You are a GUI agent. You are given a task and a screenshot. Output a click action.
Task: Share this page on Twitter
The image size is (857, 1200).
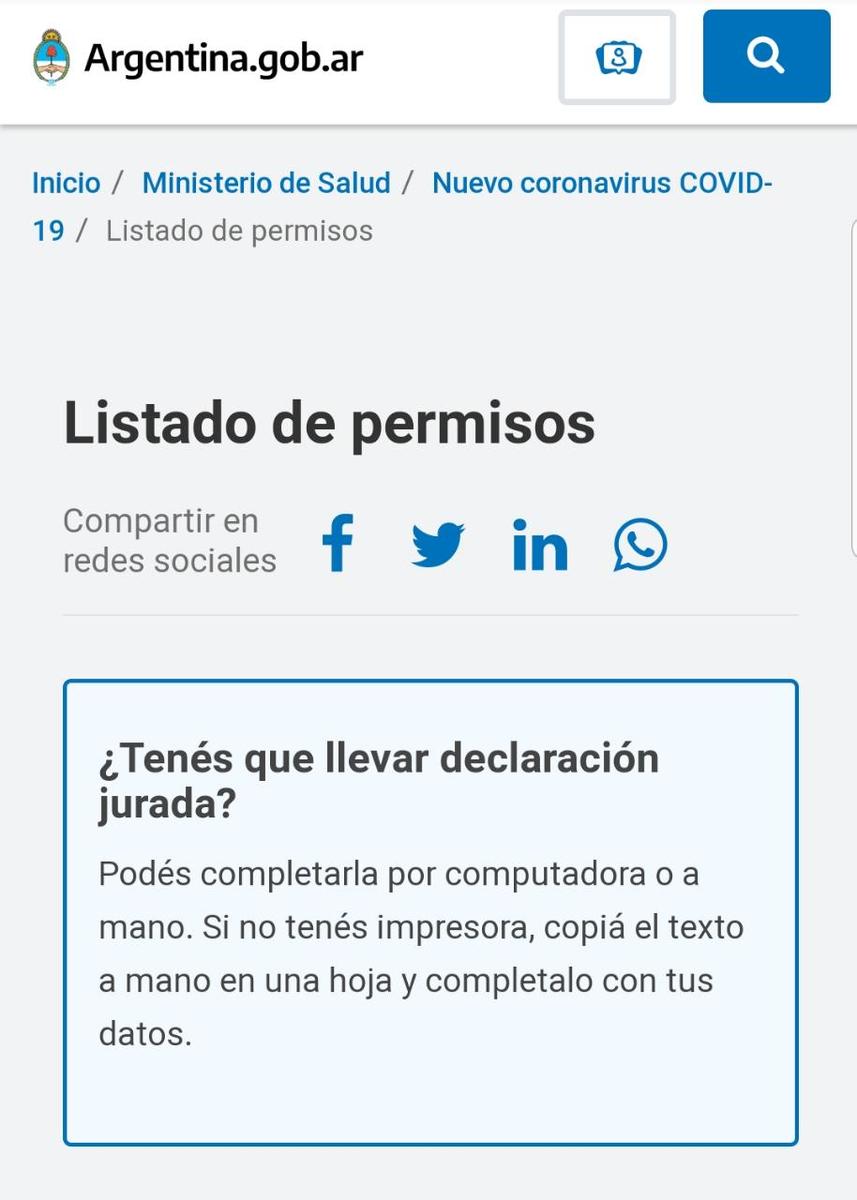tap(438, 545)
